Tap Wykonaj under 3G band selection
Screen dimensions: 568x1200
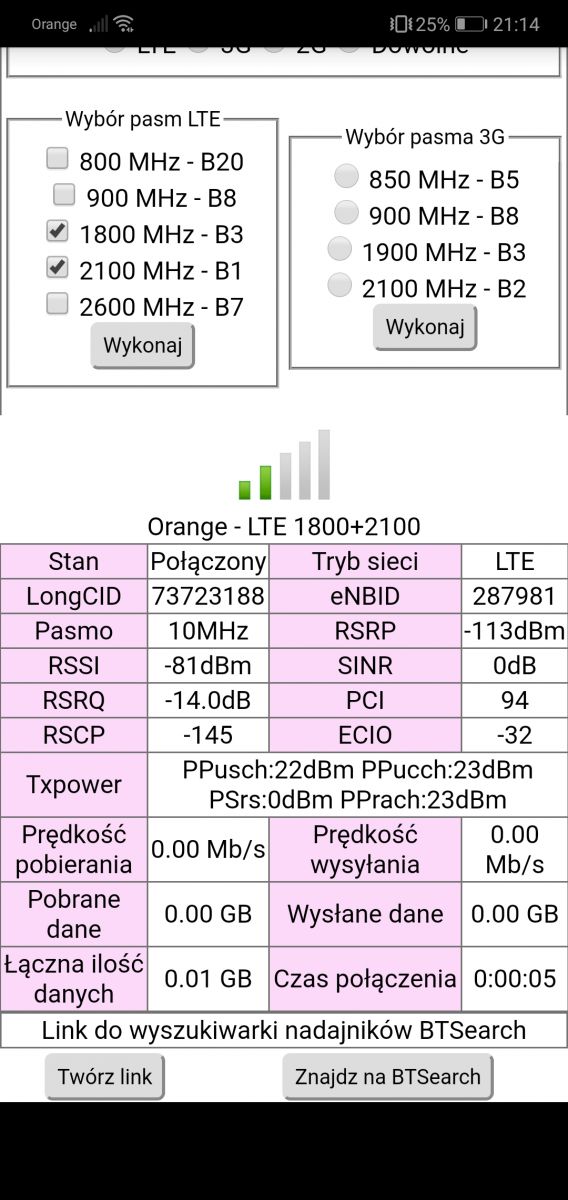coord(426,327)
